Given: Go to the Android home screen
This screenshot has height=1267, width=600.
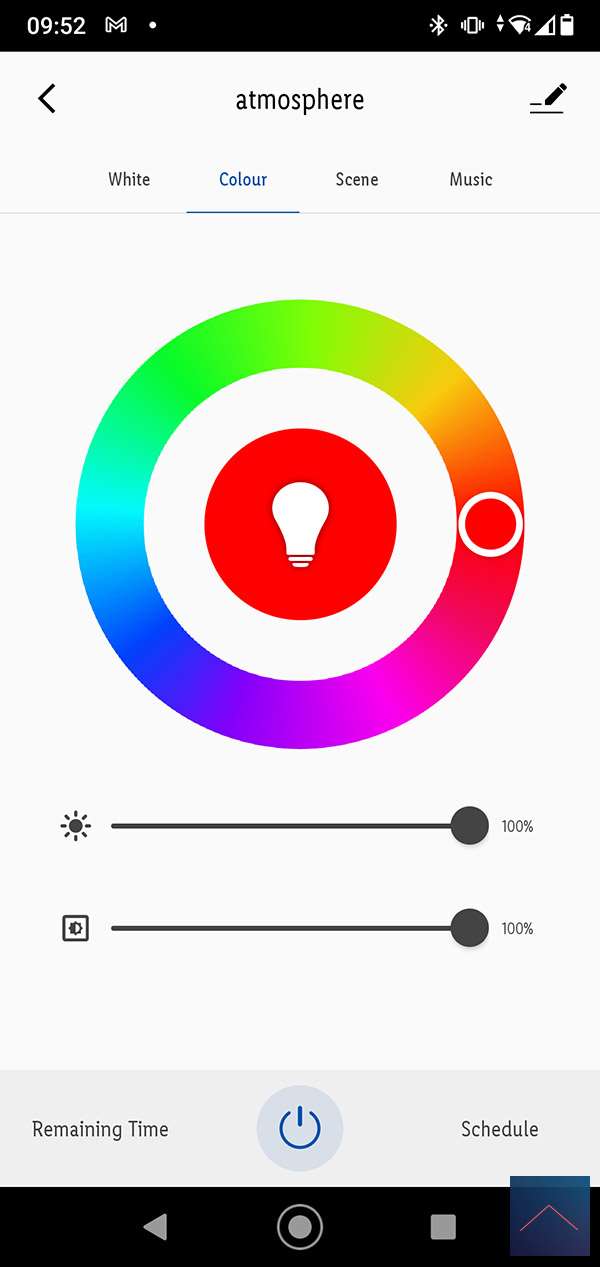Looking at the screenshot, I should (300, 1227).
